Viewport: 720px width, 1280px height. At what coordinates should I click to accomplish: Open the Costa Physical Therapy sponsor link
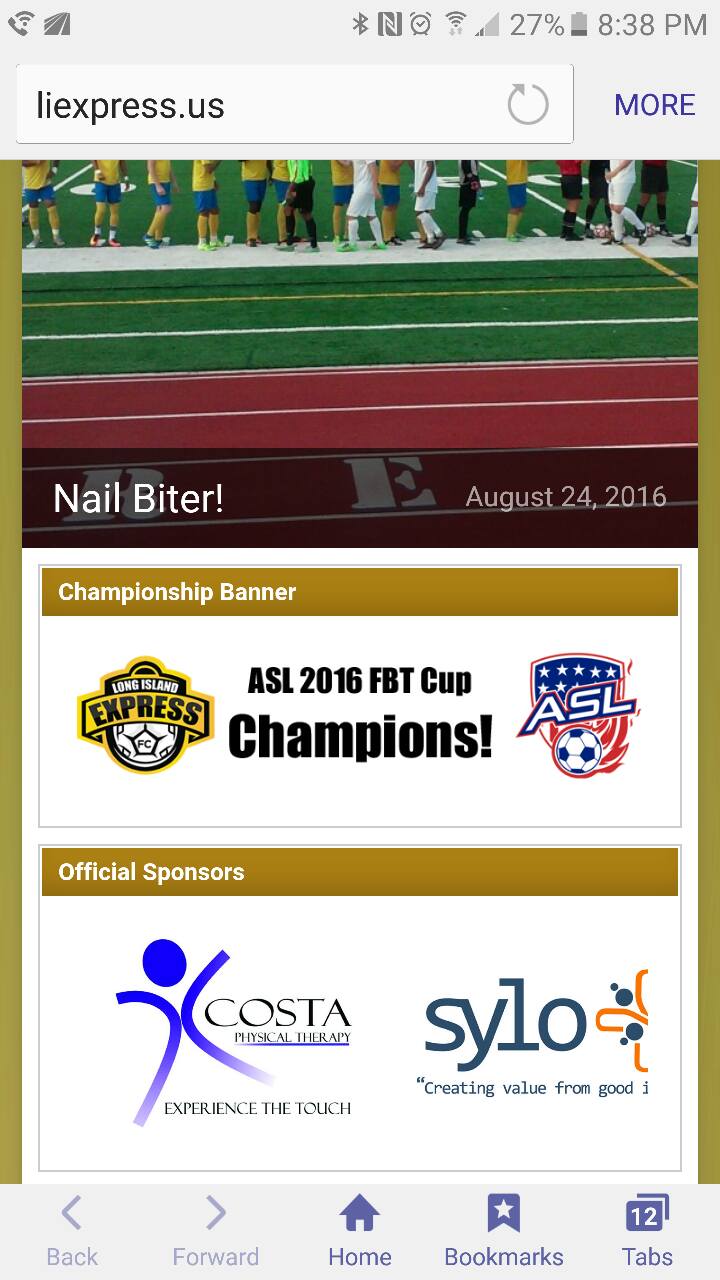[235, 1031]
